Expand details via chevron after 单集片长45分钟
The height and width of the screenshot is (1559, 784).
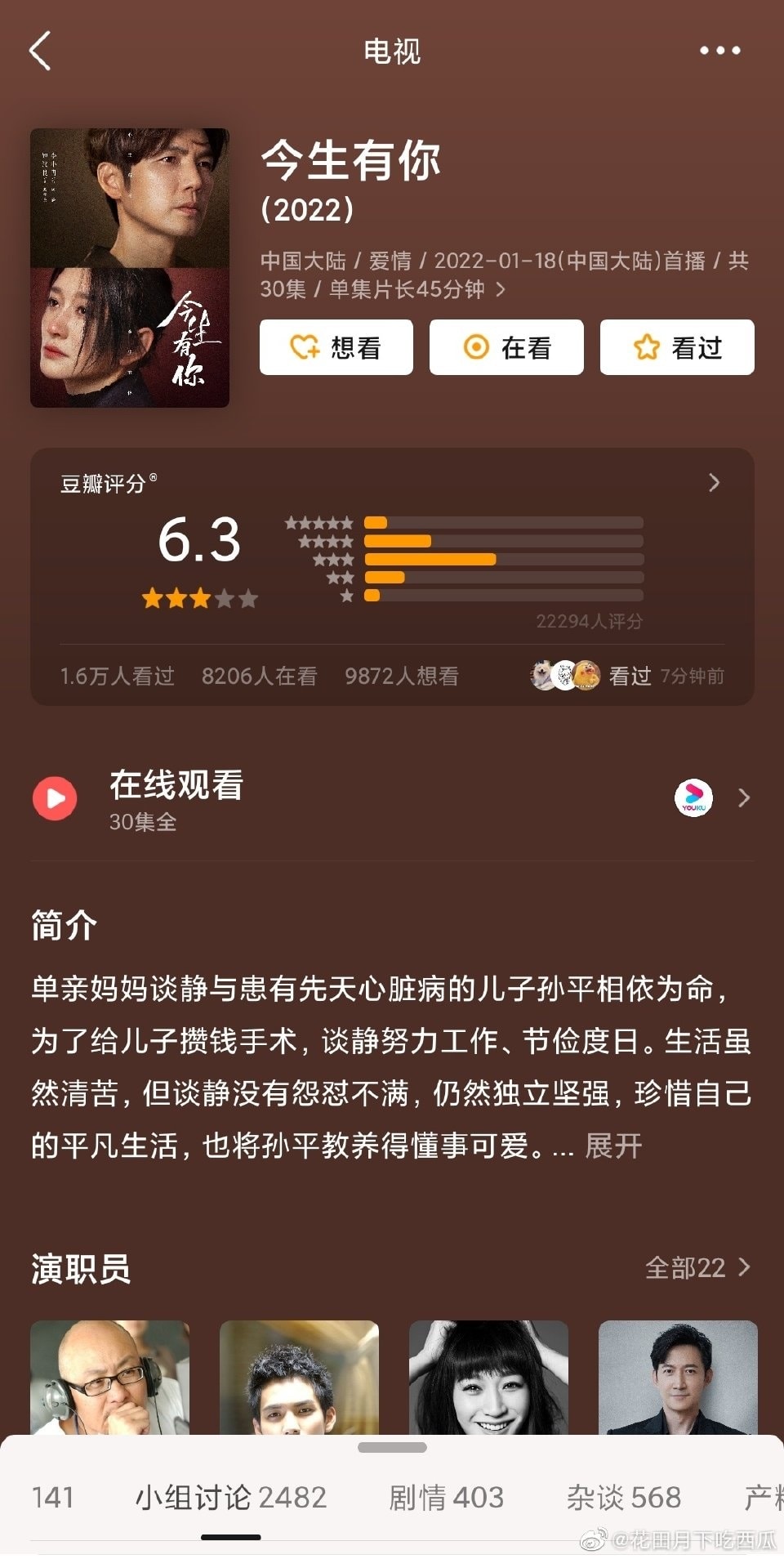(x=504, y=289)
